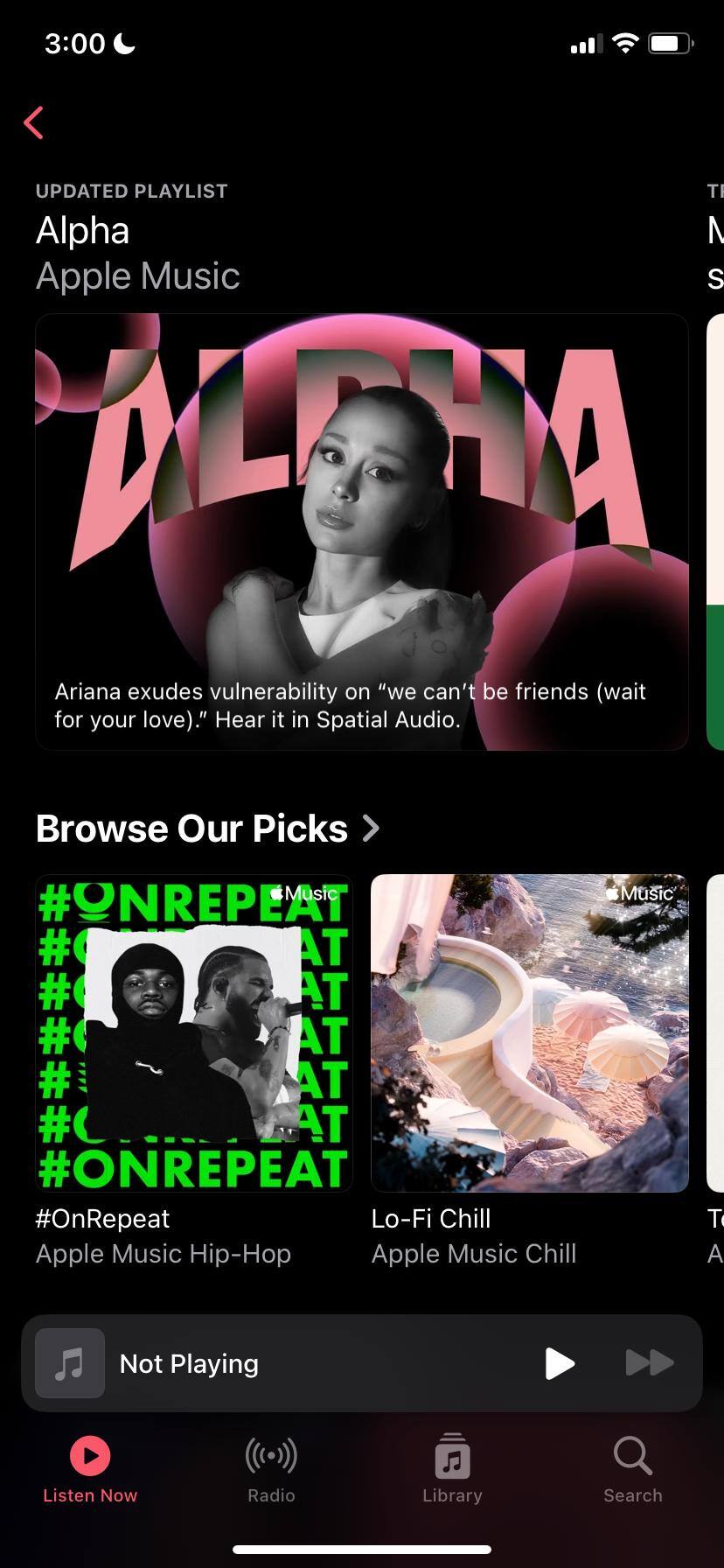
Task: Skip forward in the mini player
Action: (649, 1363)
